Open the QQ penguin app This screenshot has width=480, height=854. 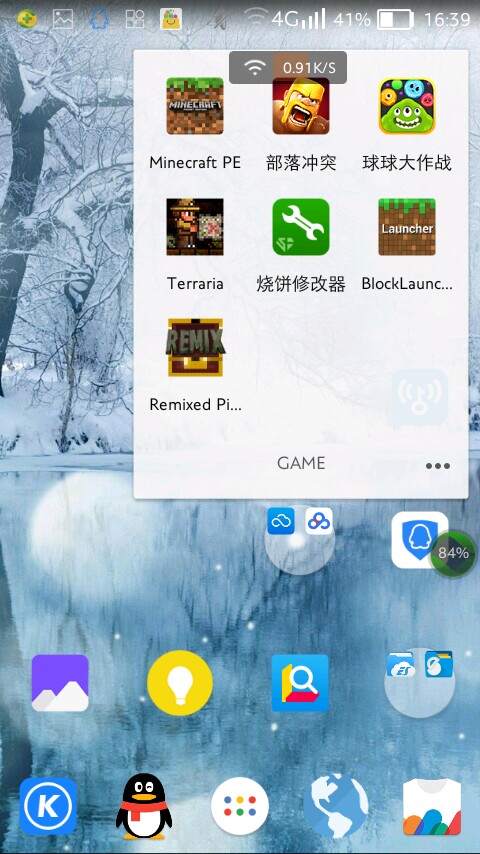[x=144, y=806]
